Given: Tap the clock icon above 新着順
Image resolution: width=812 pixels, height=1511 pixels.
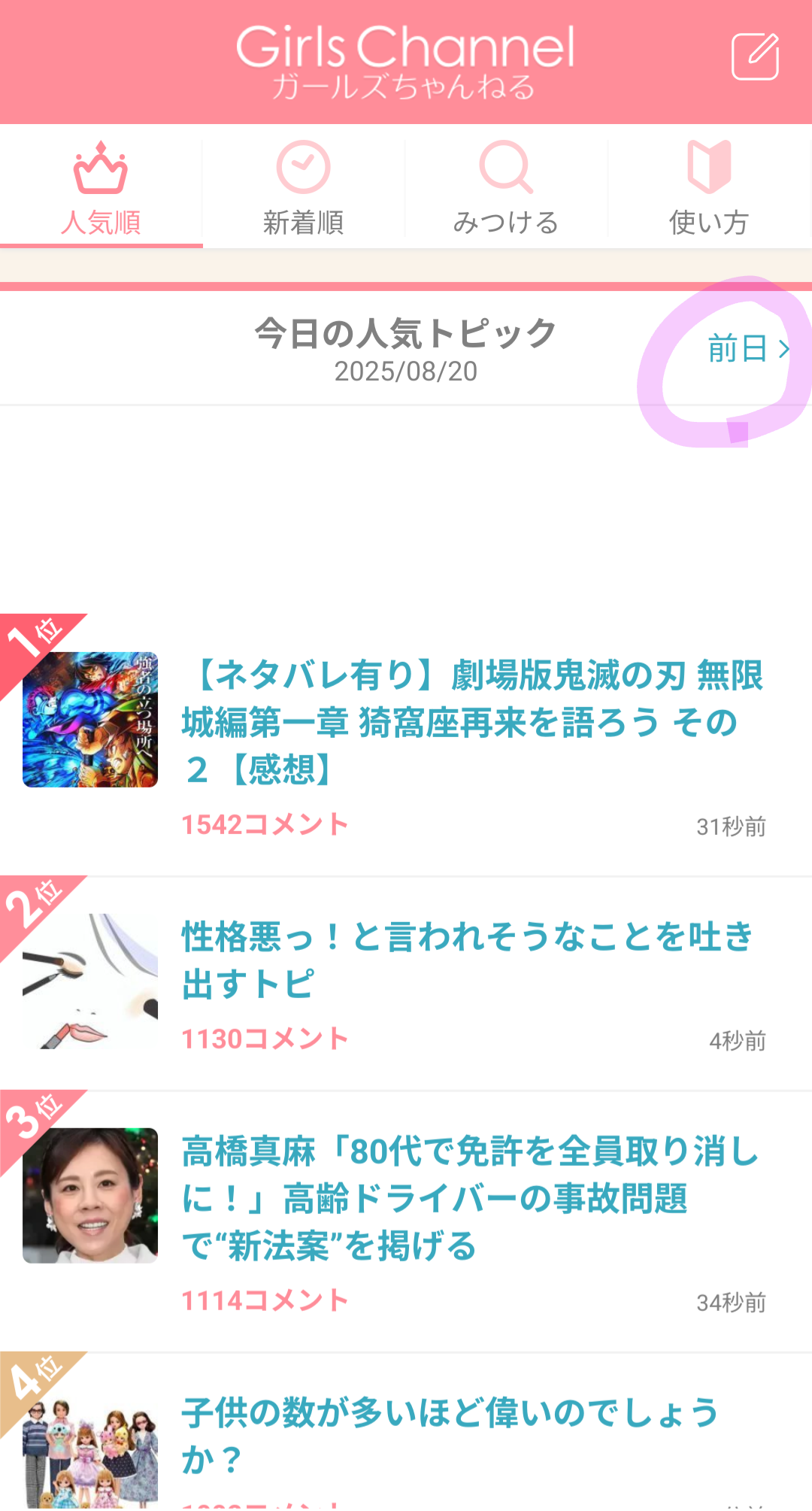Looking at the screenshot, I should pyautogui.click(x=303, y=167).
